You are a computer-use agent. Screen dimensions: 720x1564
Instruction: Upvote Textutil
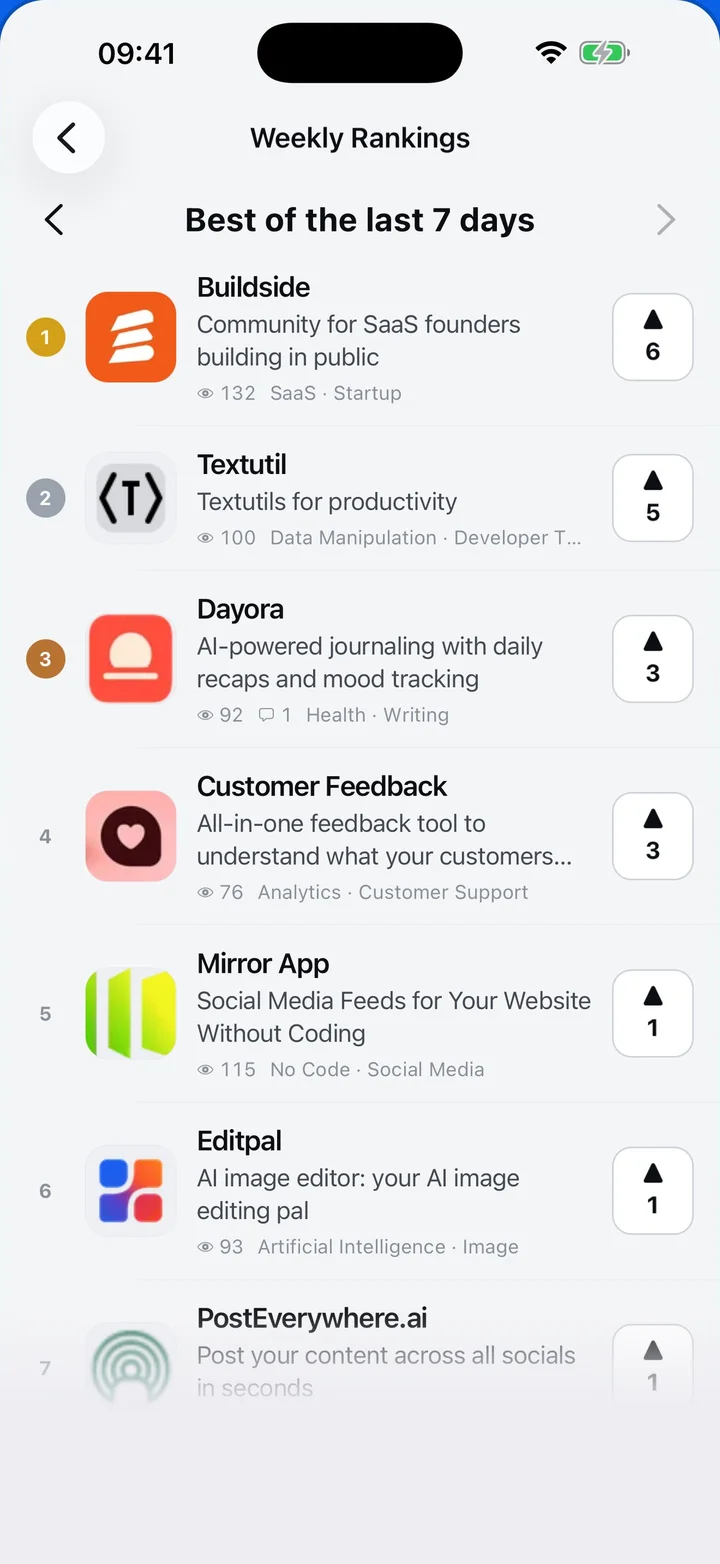click(653, 498)
